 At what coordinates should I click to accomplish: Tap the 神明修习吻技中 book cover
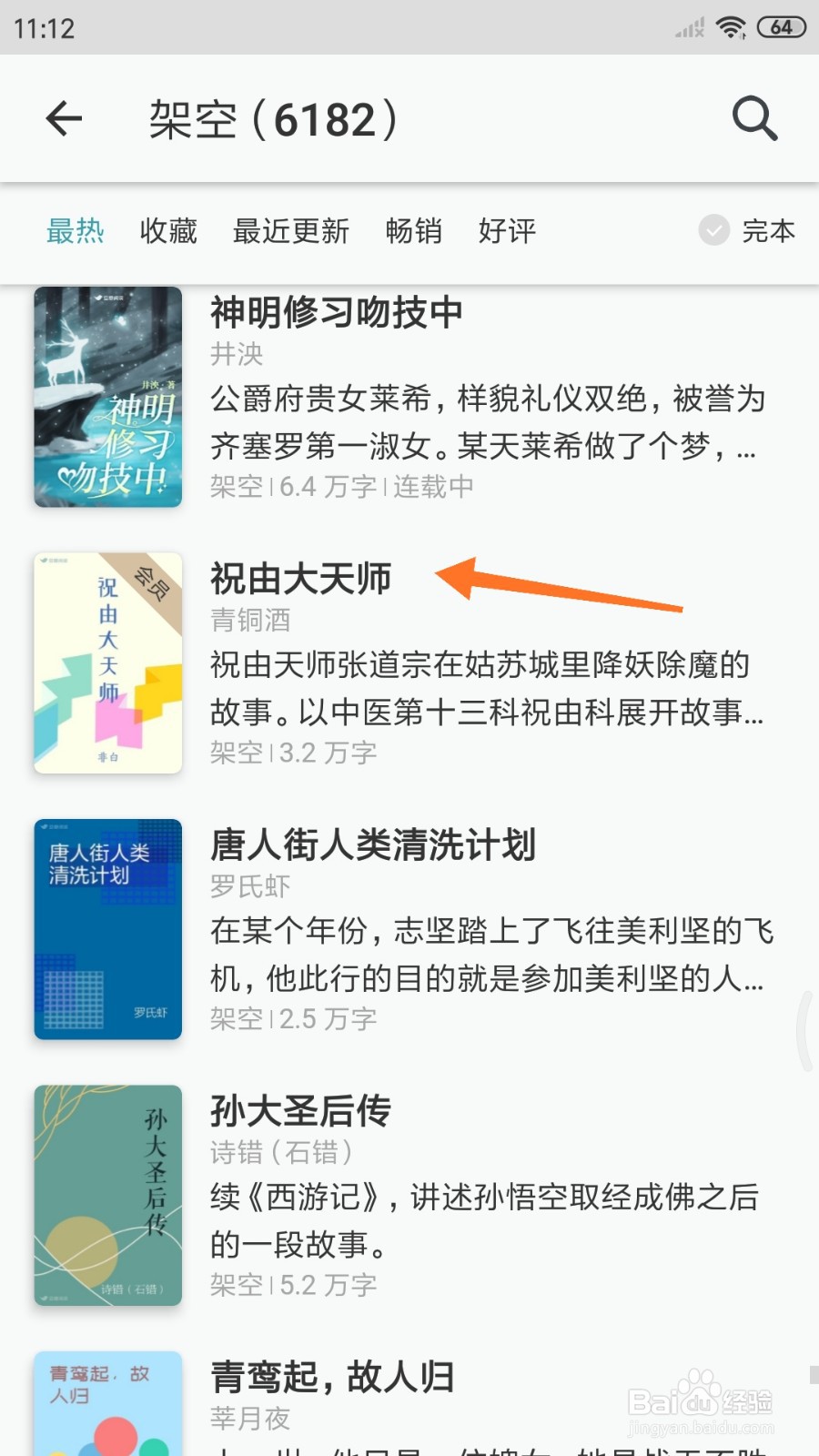[x=106, y=398]
